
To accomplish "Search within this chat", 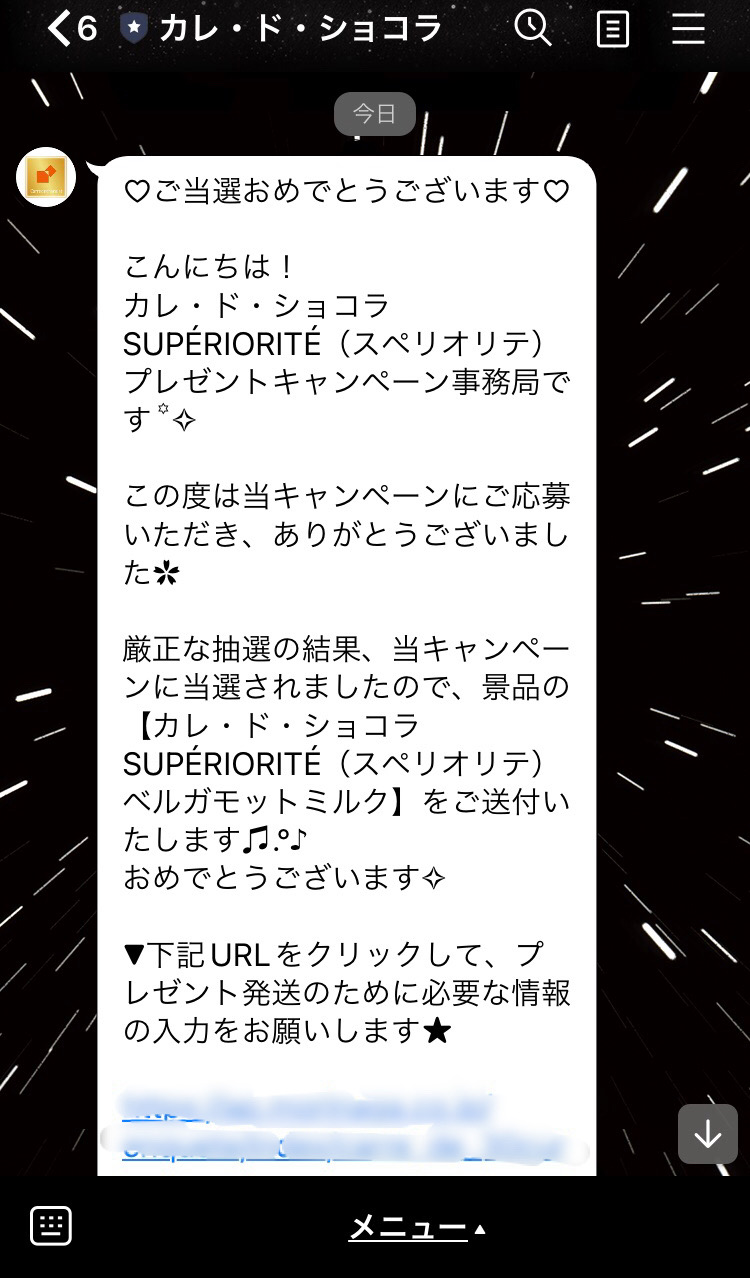I will coord(533,29).
